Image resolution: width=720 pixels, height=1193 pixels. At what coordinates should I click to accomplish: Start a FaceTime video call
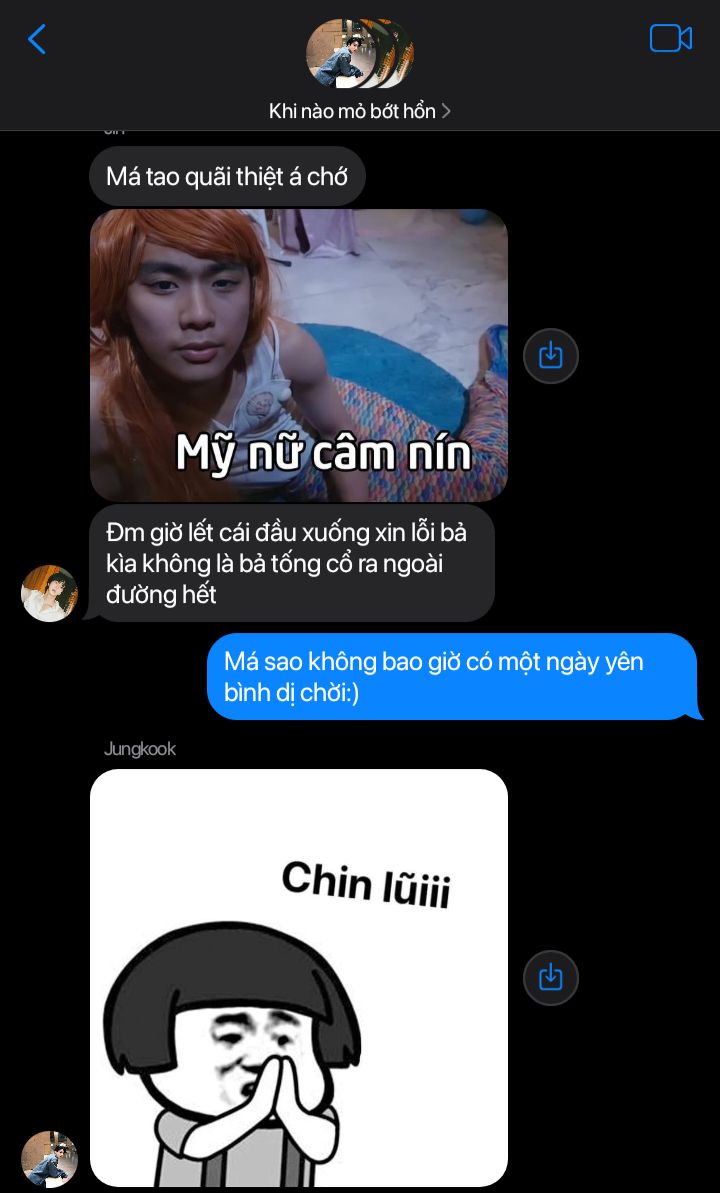click(670, 39)
